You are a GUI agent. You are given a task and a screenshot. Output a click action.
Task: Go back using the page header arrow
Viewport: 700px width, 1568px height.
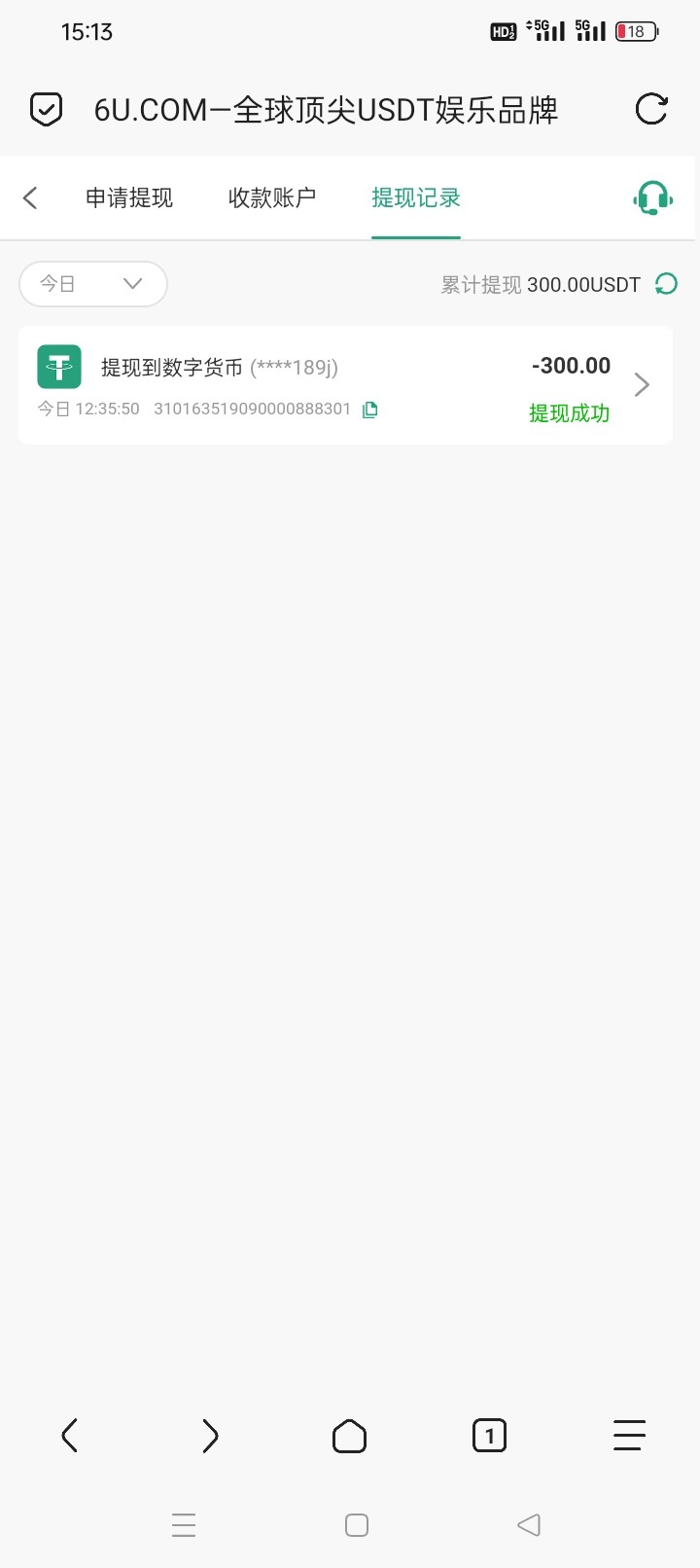click(x=30, y=198)
